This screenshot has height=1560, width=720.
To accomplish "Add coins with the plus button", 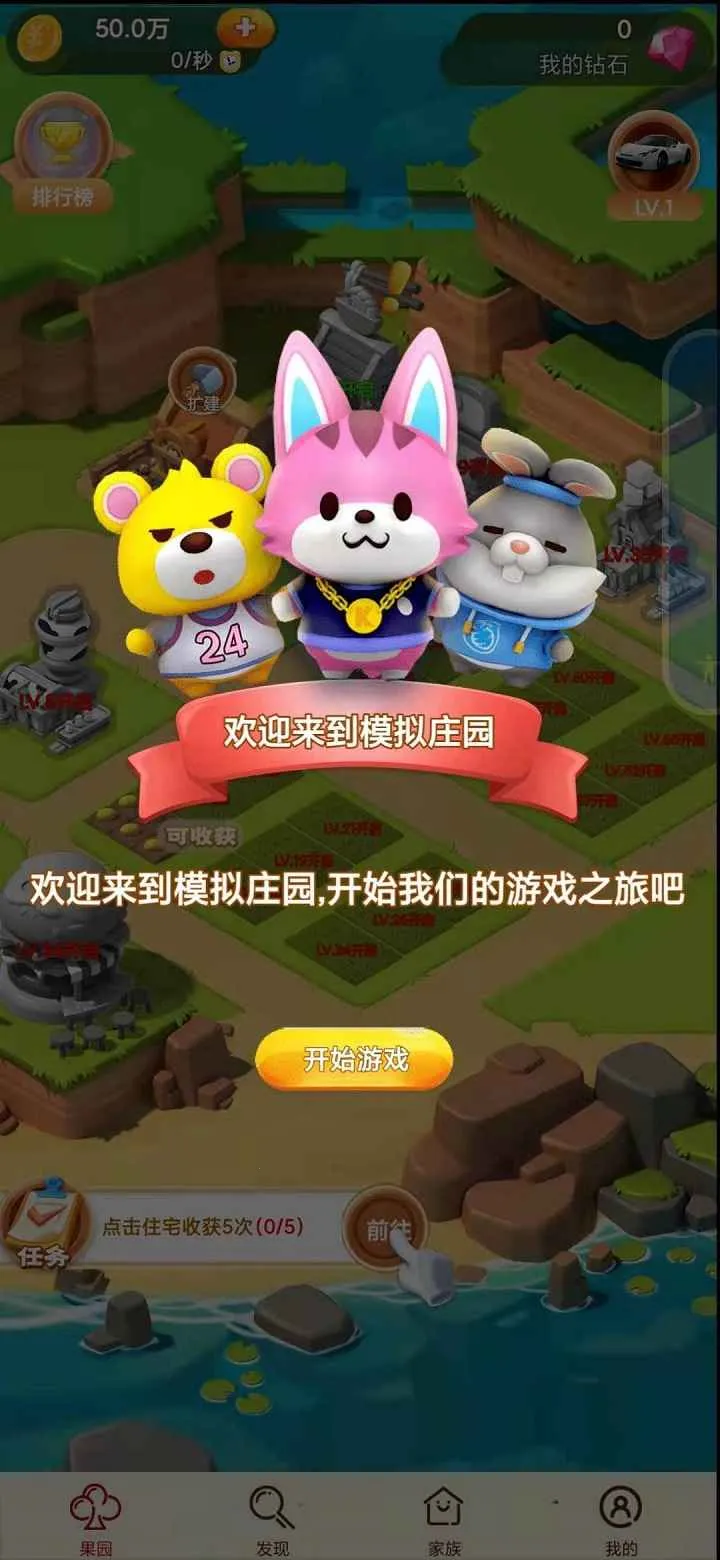I will [245, 28].
